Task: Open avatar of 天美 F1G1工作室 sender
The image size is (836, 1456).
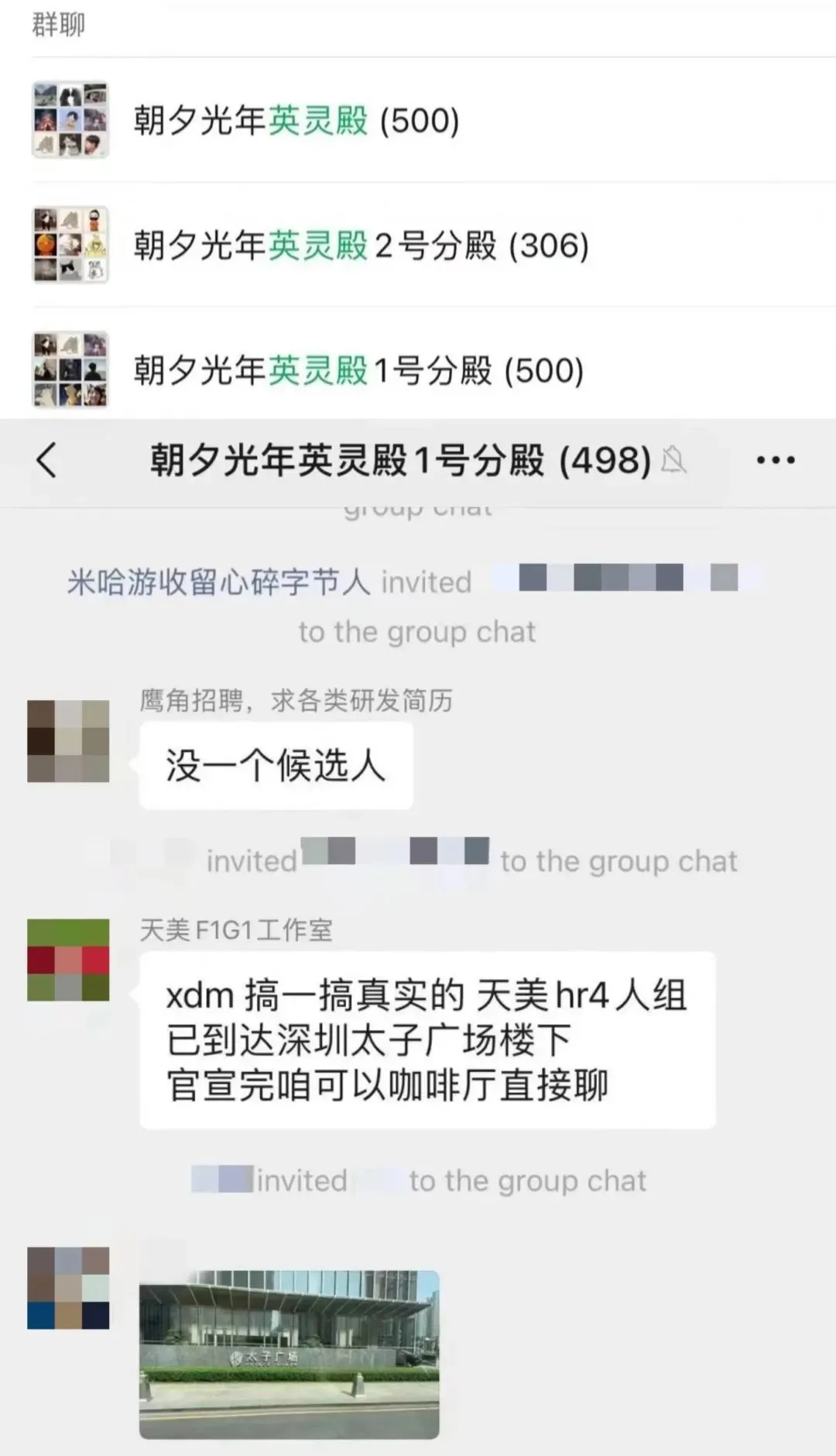Action: 68,960
